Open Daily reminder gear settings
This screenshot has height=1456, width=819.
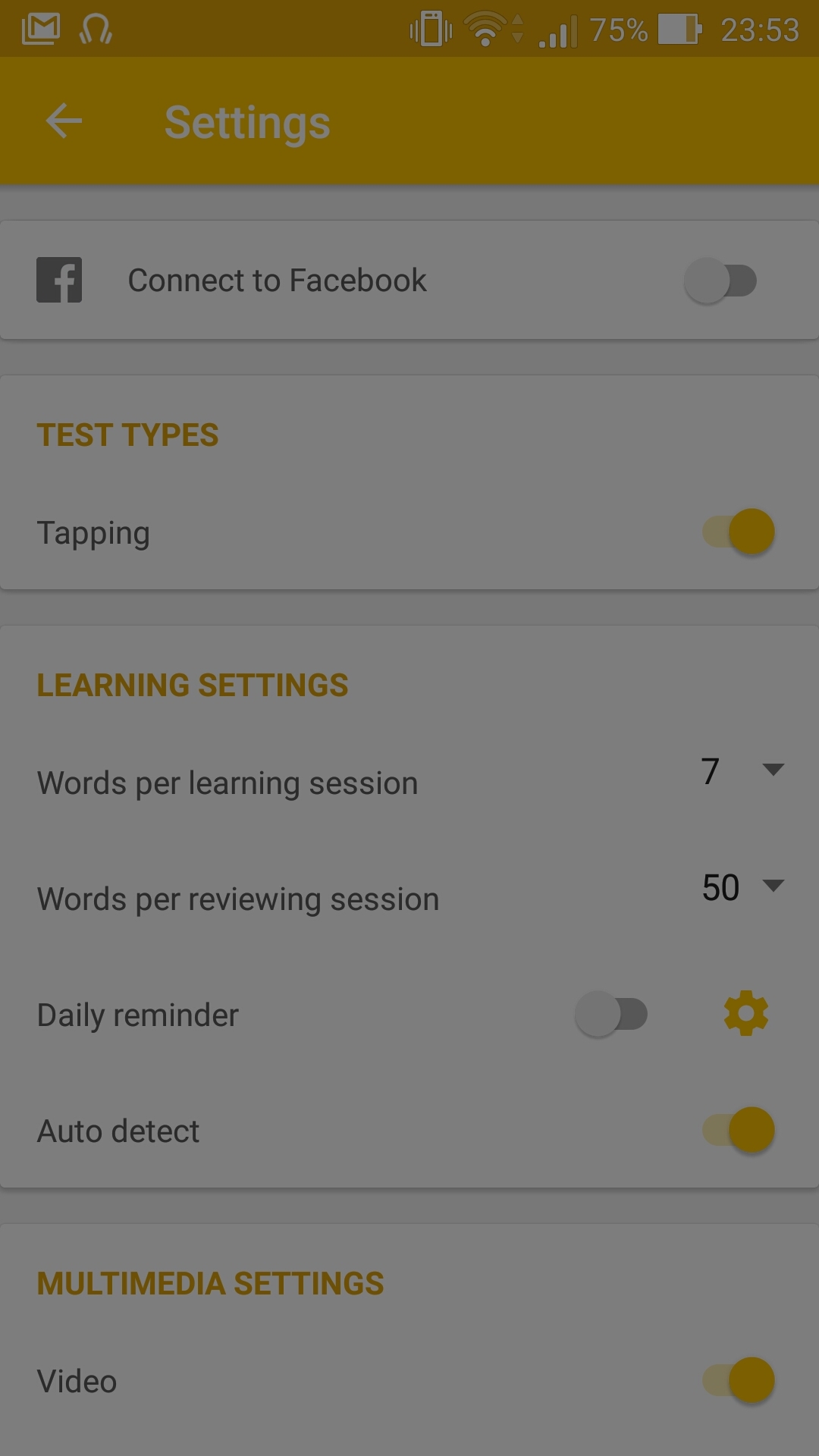(746, 1013)
